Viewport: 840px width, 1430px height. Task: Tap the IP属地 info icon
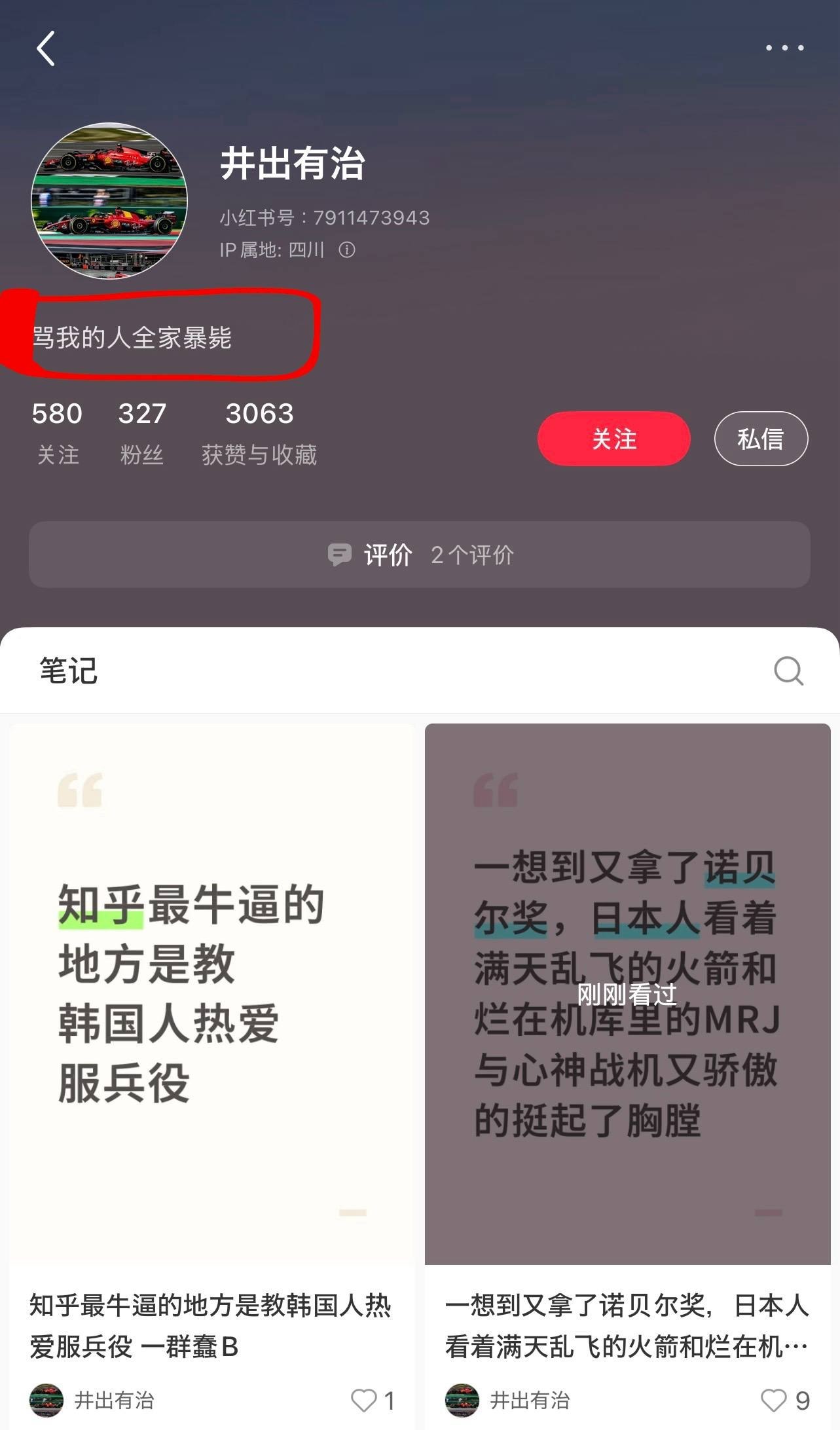347,249
